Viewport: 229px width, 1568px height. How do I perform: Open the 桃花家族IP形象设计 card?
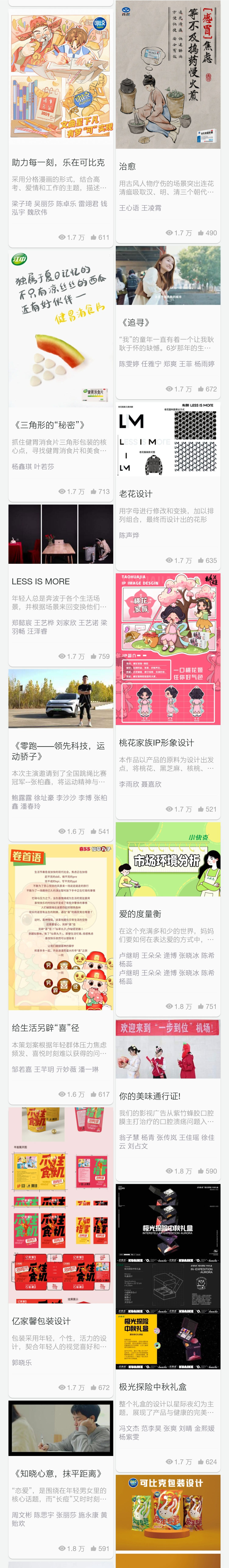168,695
